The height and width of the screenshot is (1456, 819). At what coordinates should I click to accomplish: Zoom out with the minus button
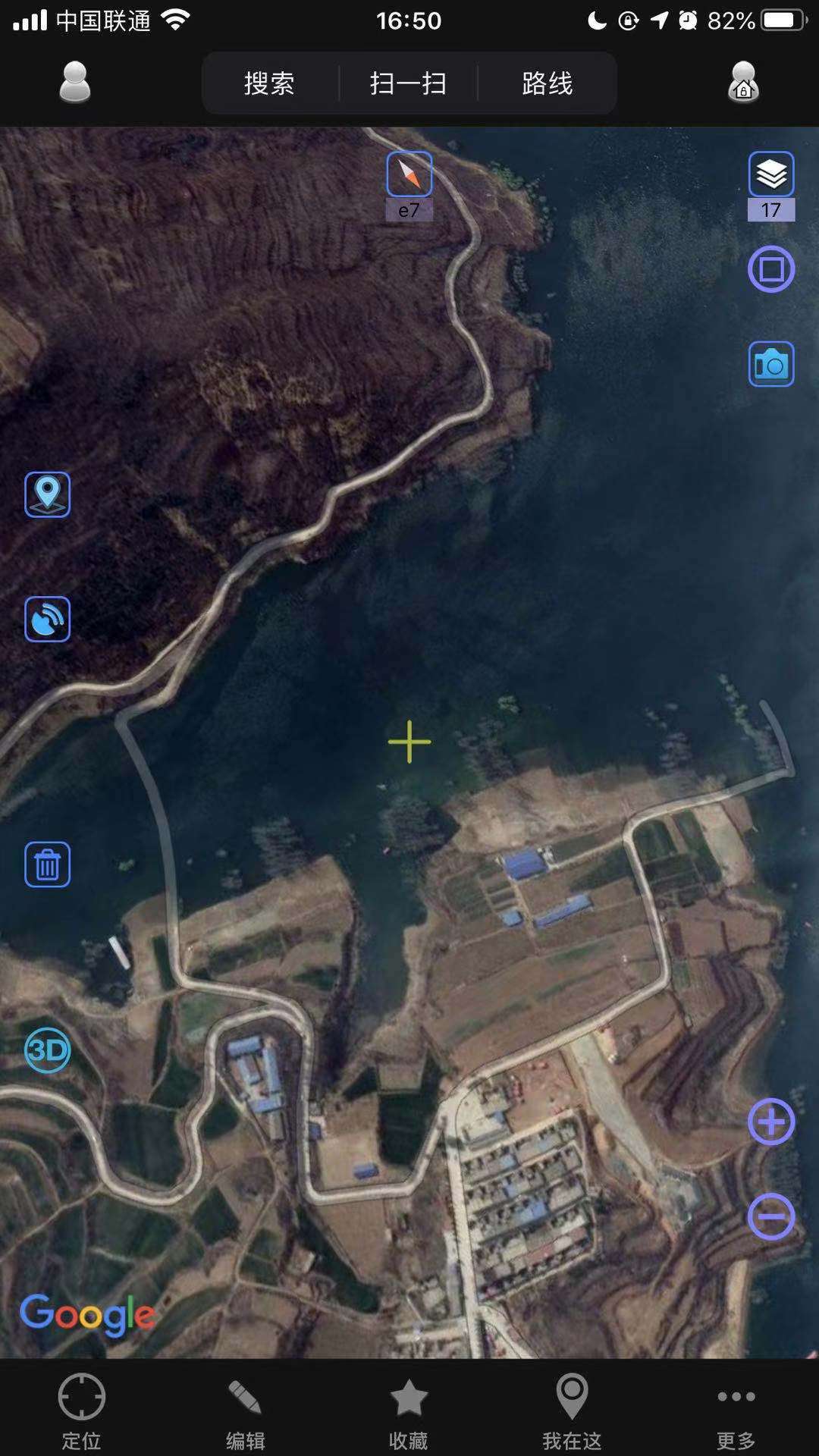(771, 1217)
